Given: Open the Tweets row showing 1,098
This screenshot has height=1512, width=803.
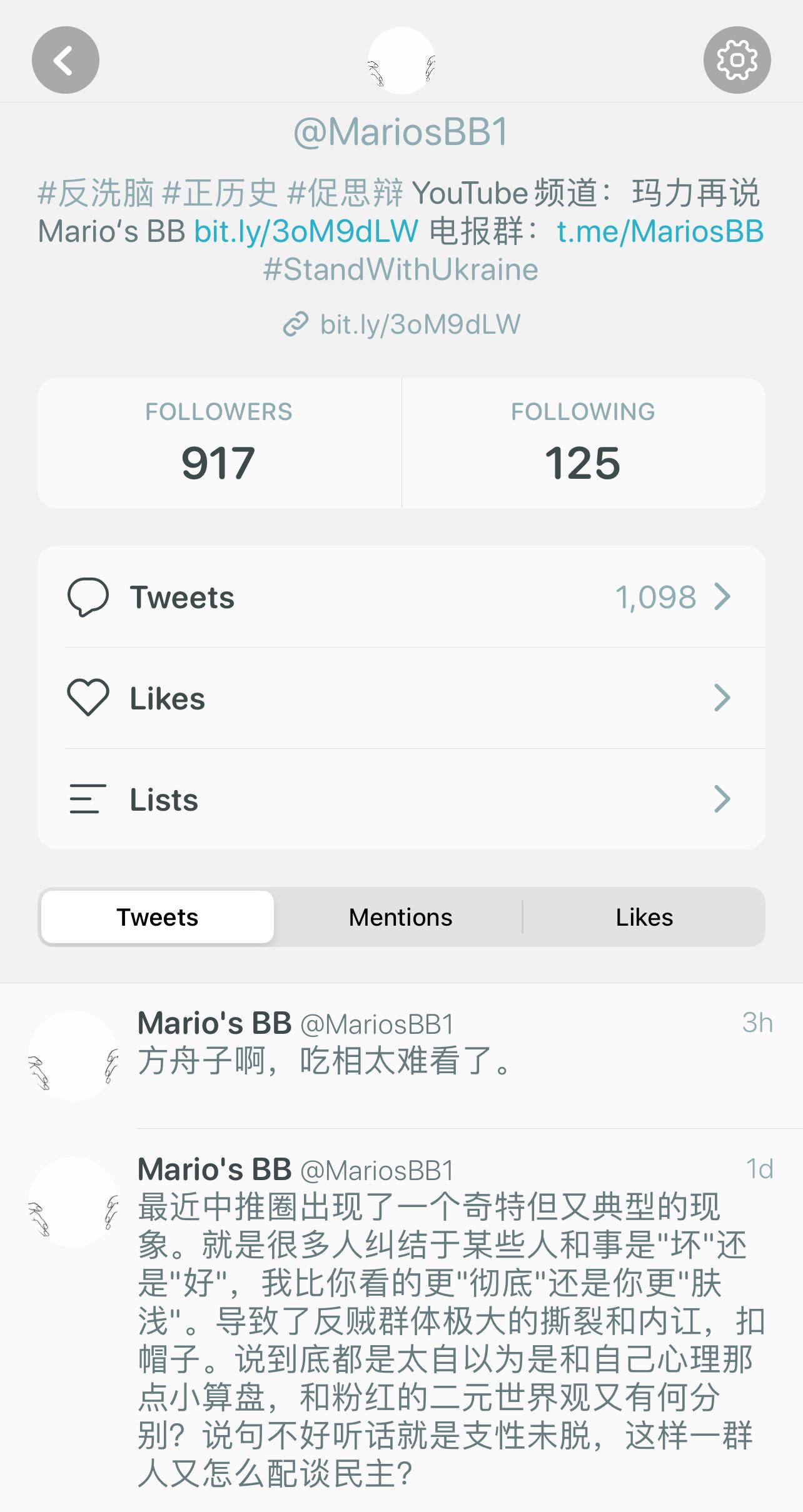Looking at the screenshot, I should pos(401,597).
